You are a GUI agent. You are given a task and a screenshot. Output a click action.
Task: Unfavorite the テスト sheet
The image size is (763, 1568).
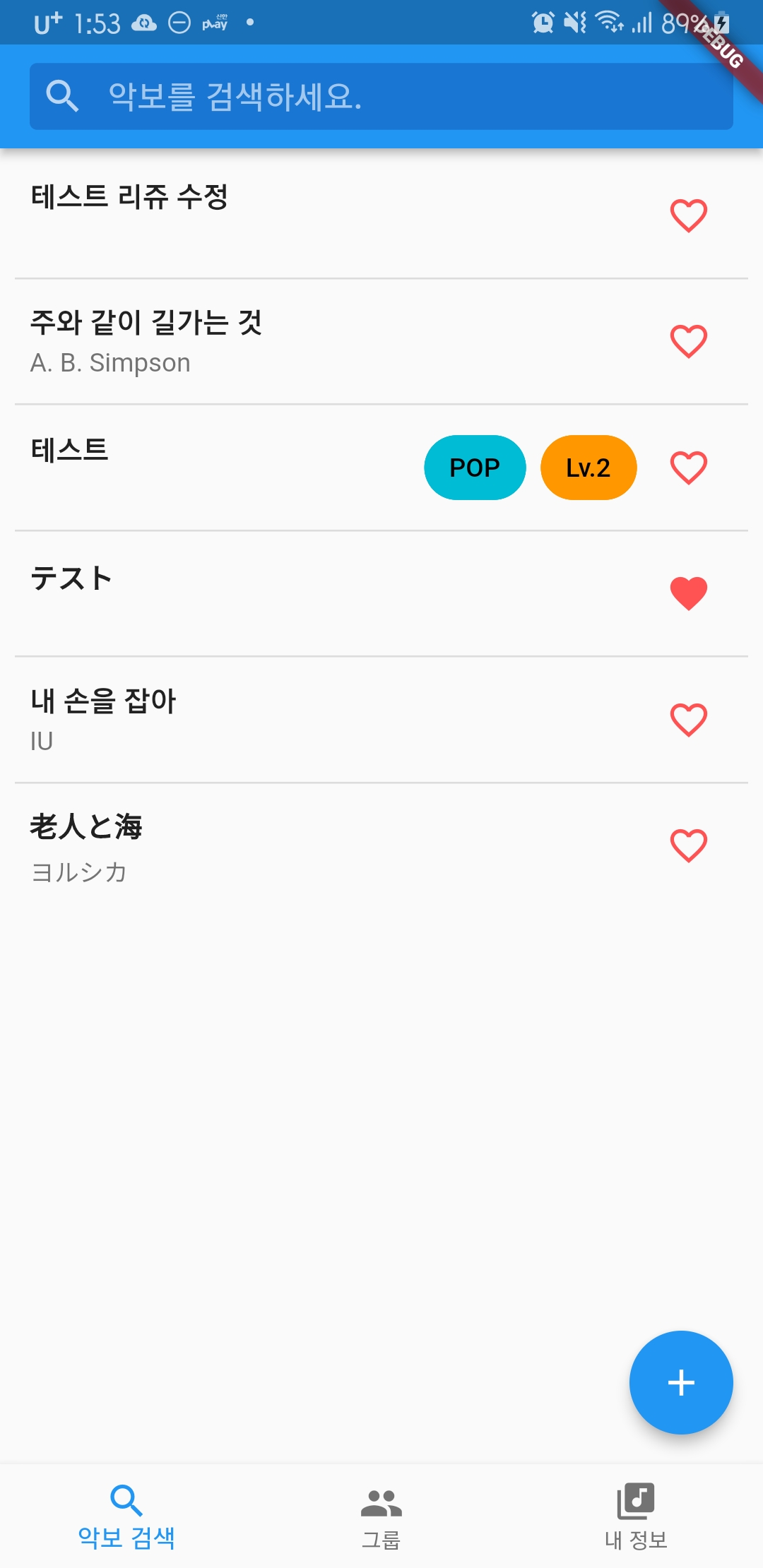click(x=688, y=593)
